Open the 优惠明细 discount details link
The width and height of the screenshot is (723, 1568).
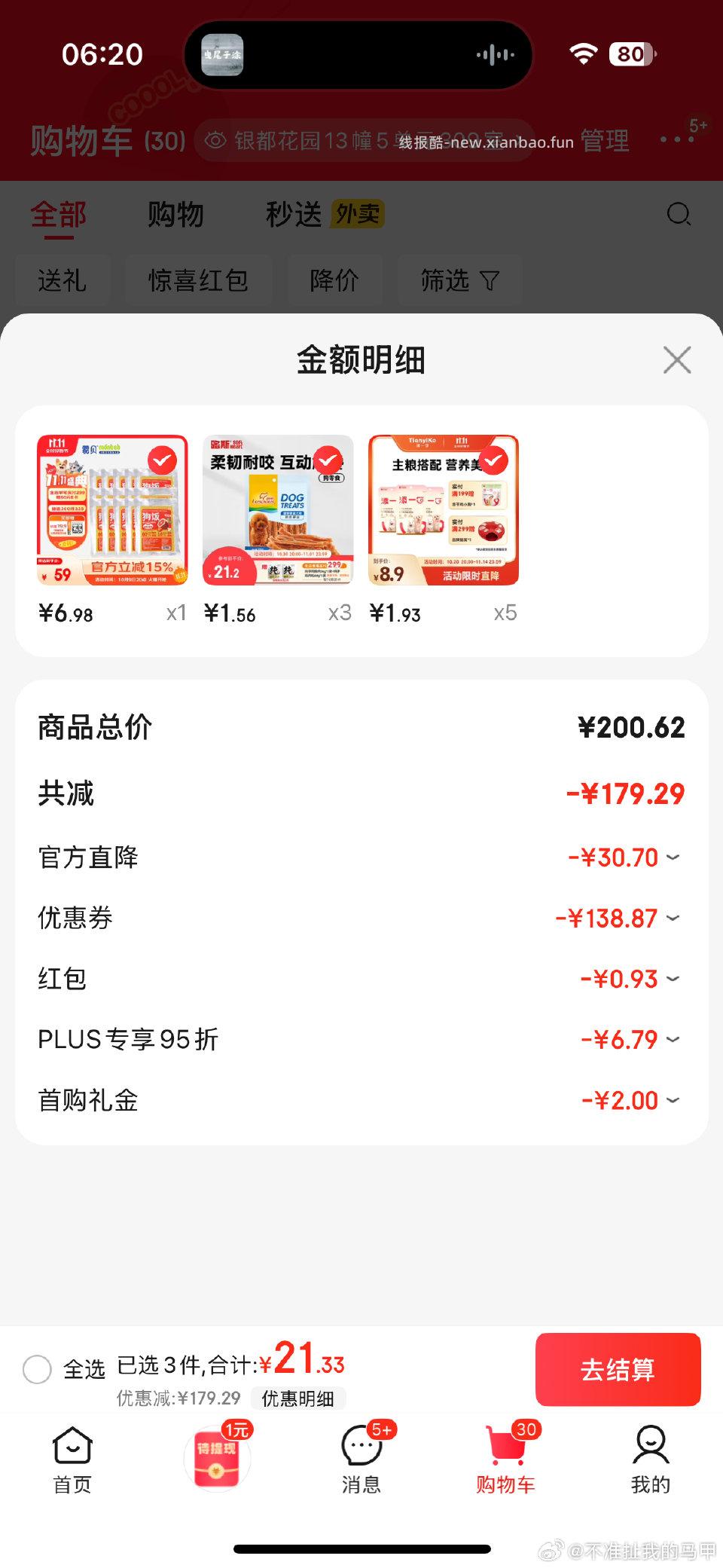(x=299, y=1398)
